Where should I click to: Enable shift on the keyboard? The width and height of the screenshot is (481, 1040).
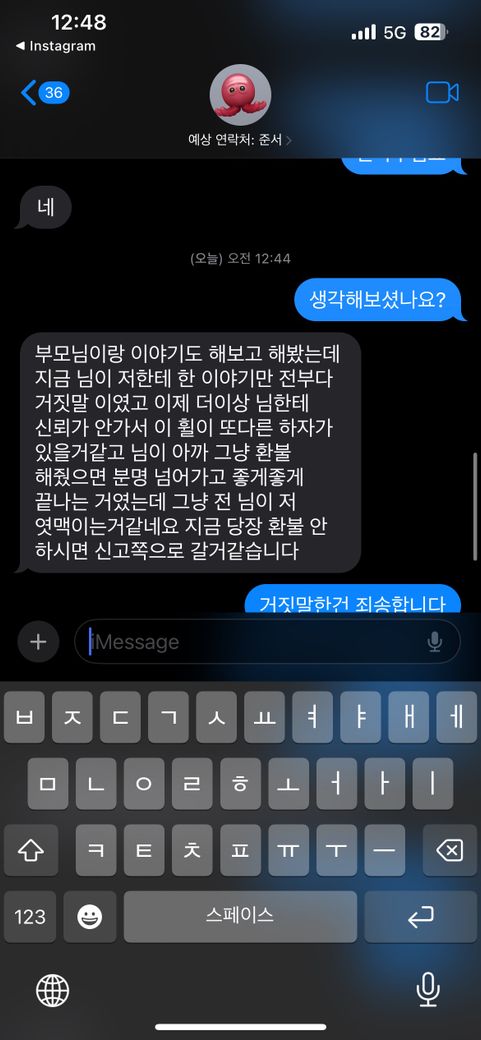point(30,850)
